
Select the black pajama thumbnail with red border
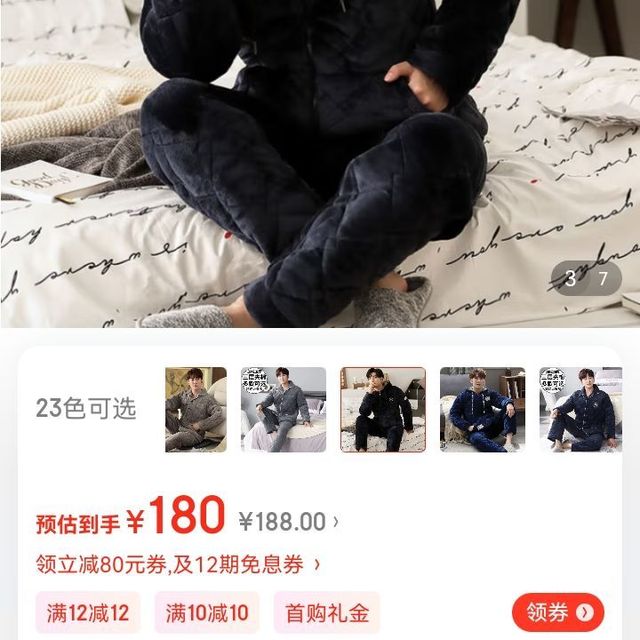[x=383, y=409]
